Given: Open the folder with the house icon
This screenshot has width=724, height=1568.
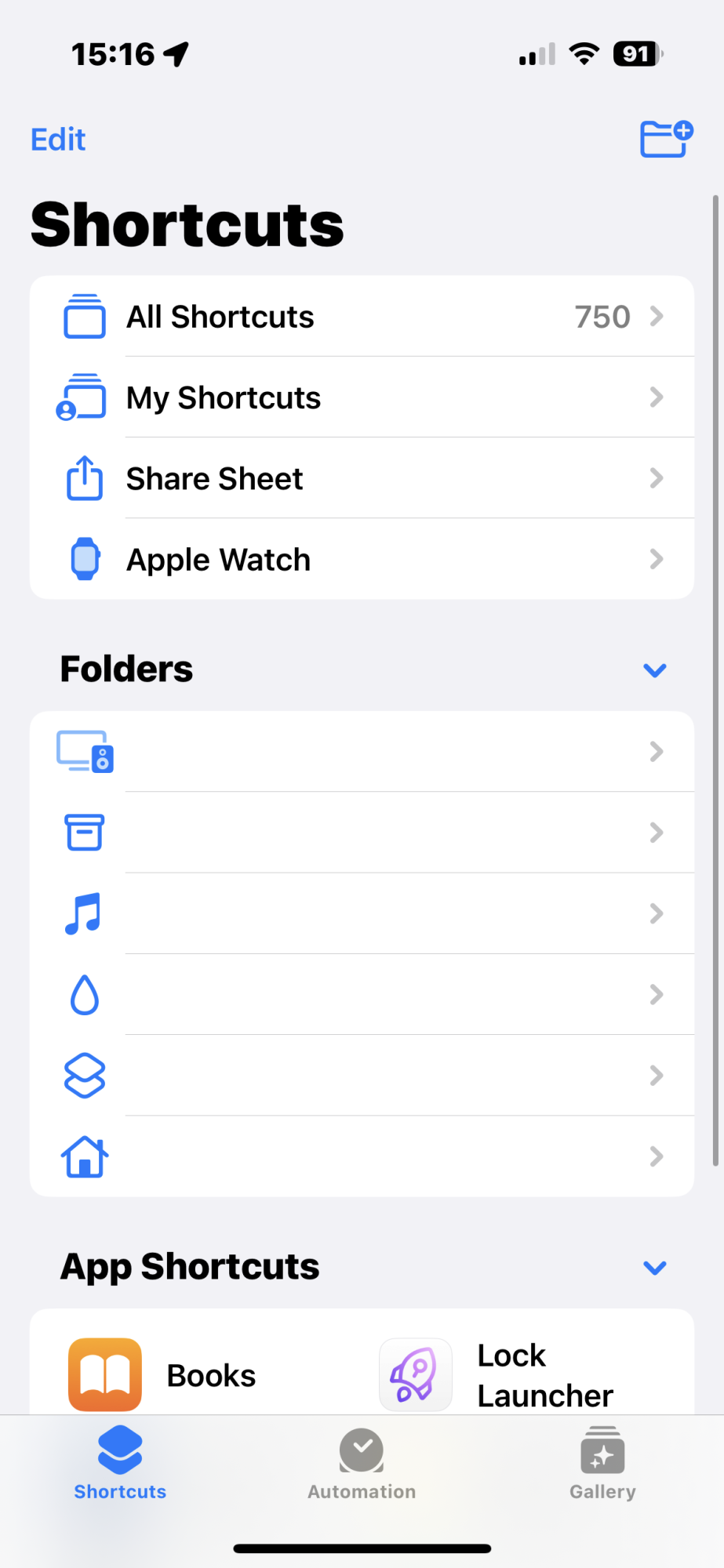Looking at the screenshot, I should (x=362, y=1156).
